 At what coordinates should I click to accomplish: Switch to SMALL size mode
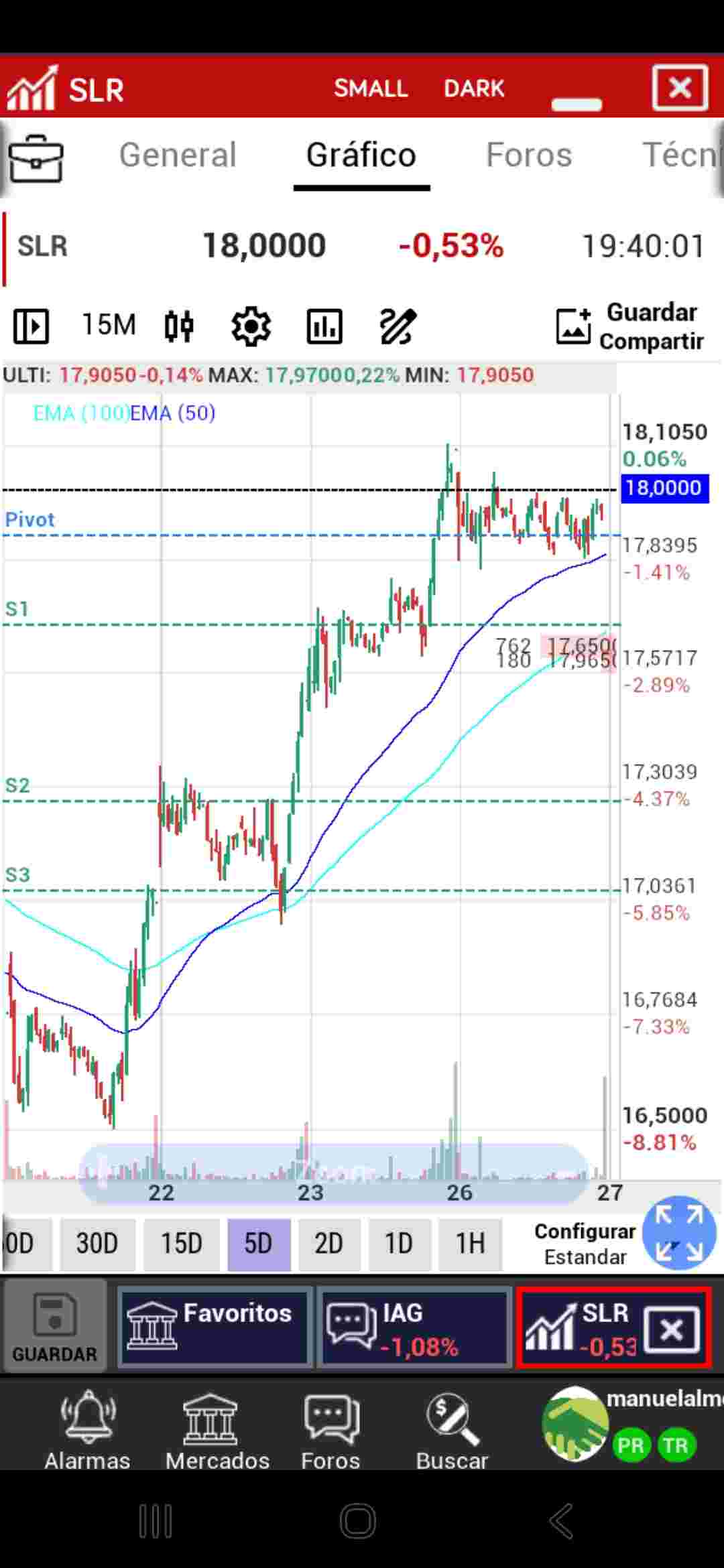coord(371,88)
